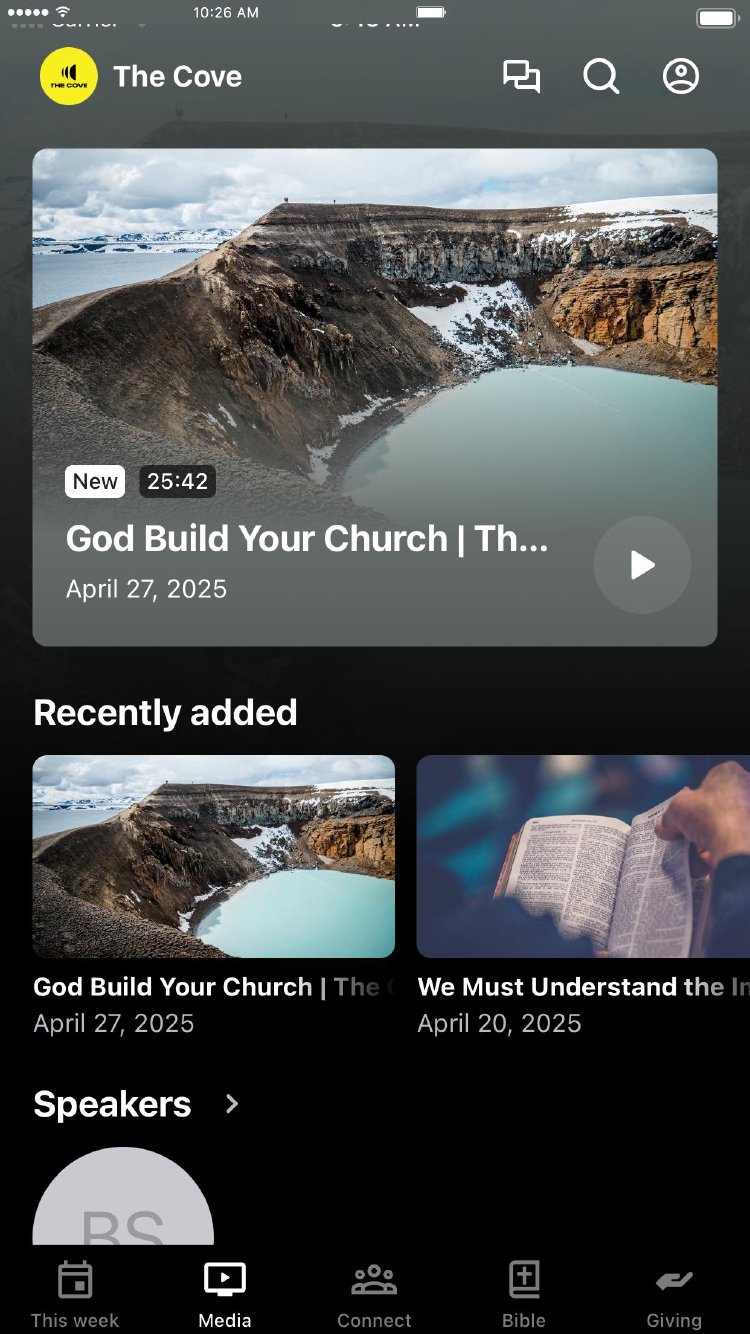Open the April 27 sermon in Recently added
The width and height of the screenshot is (750, 1334).
coord(214,857)
